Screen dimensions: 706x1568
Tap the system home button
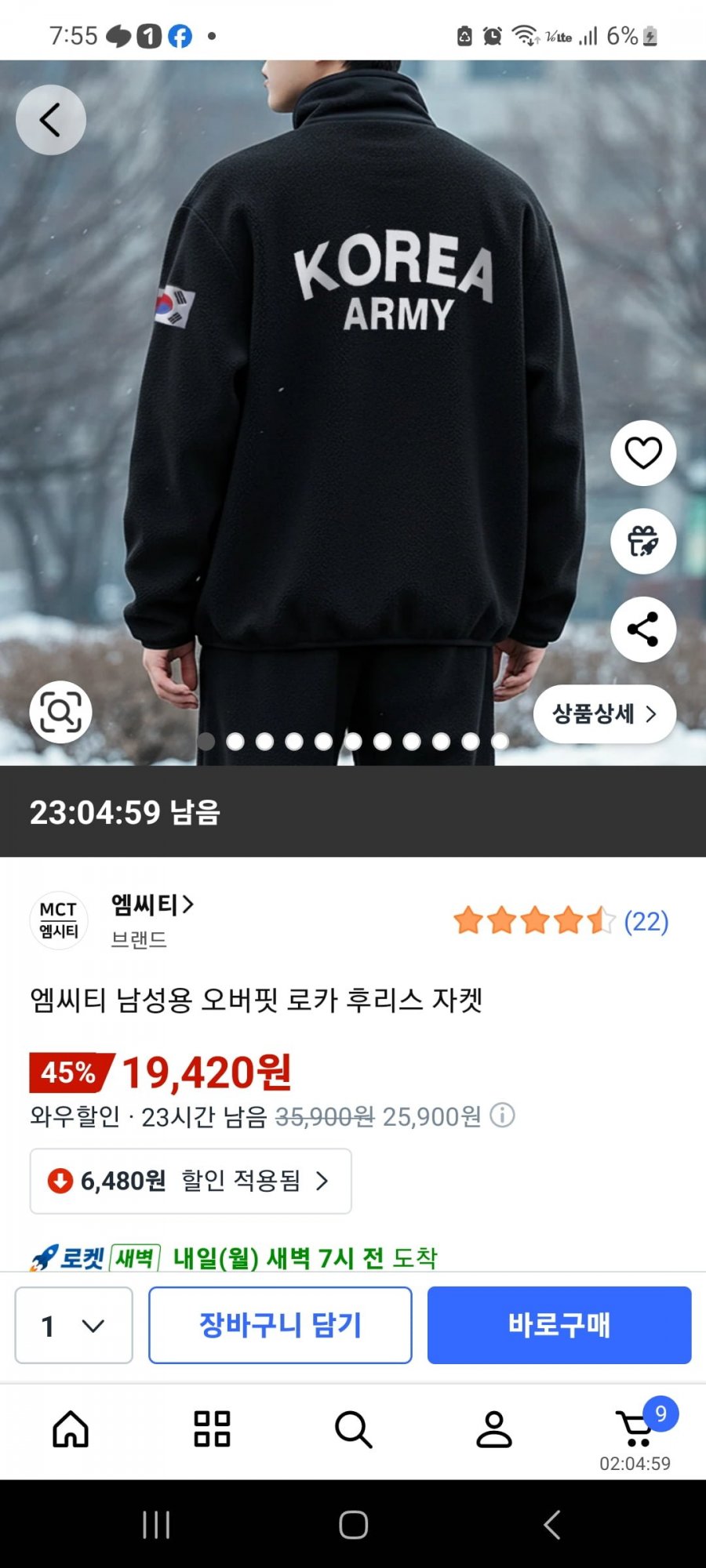click(x=353, y=1525)
